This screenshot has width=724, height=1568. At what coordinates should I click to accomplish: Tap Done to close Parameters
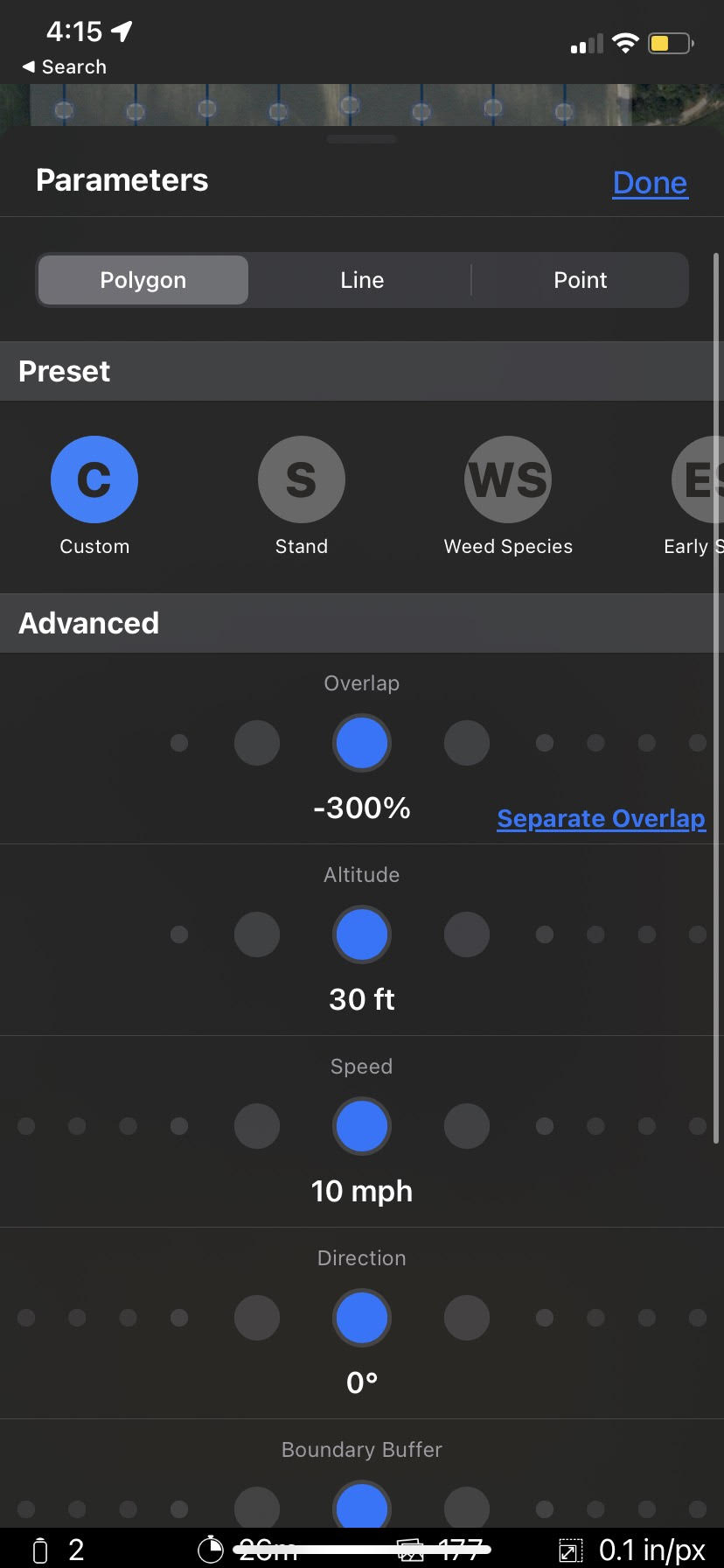click(x=650, y=182)
